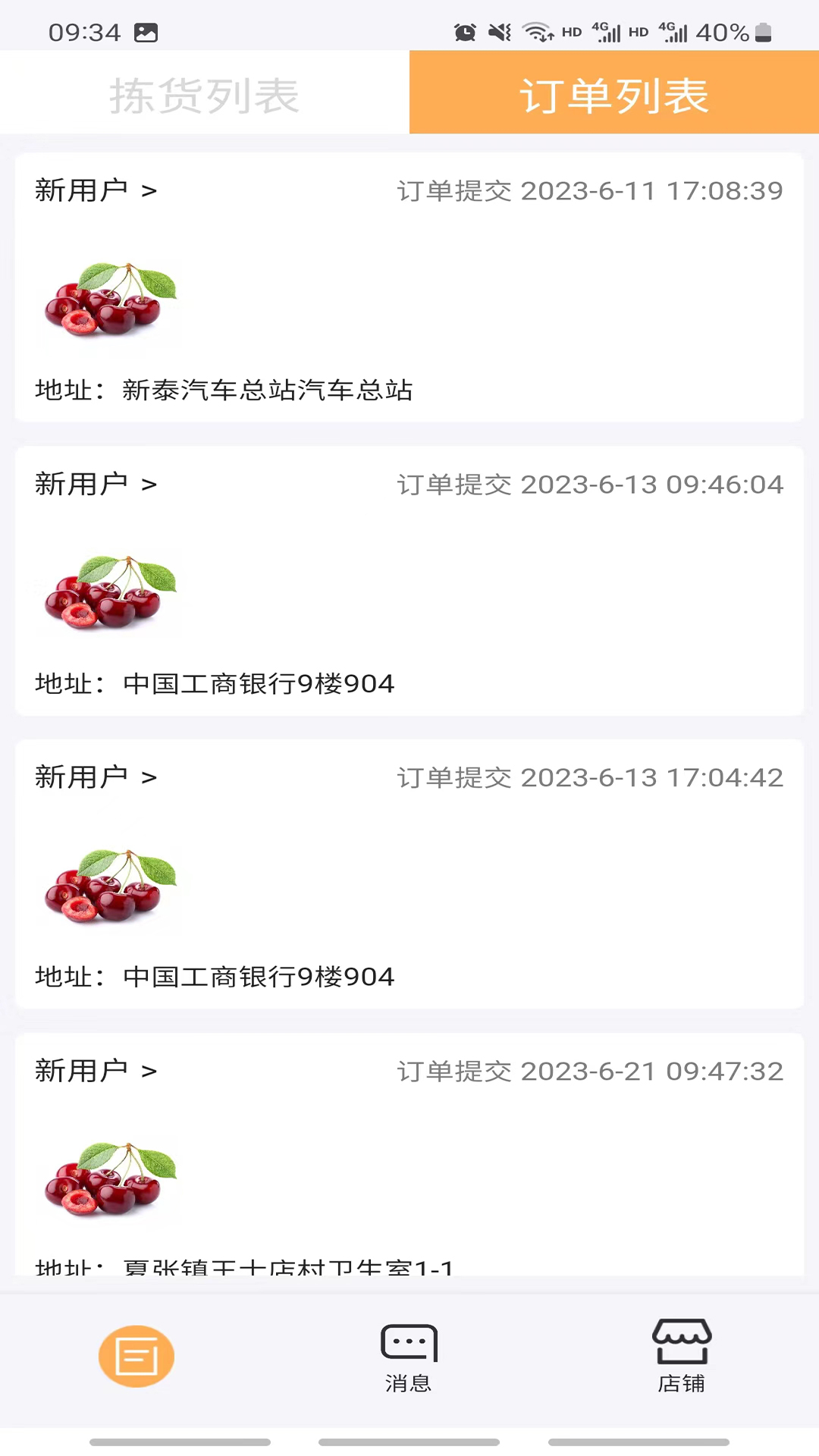The image size is (819, 1456).
Task: Switch to the 订单列表 tab
Action: (614, 92)
